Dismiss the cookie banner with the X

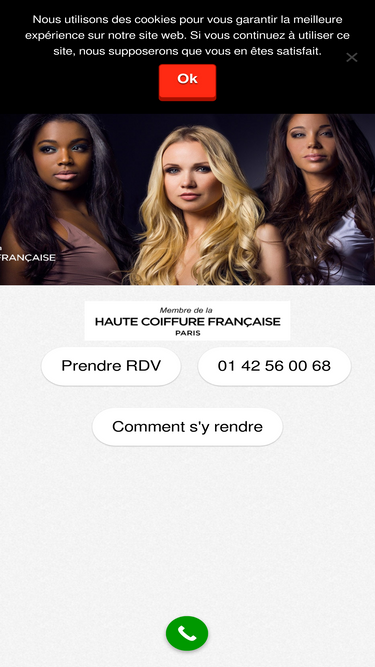tap(352, 57)
